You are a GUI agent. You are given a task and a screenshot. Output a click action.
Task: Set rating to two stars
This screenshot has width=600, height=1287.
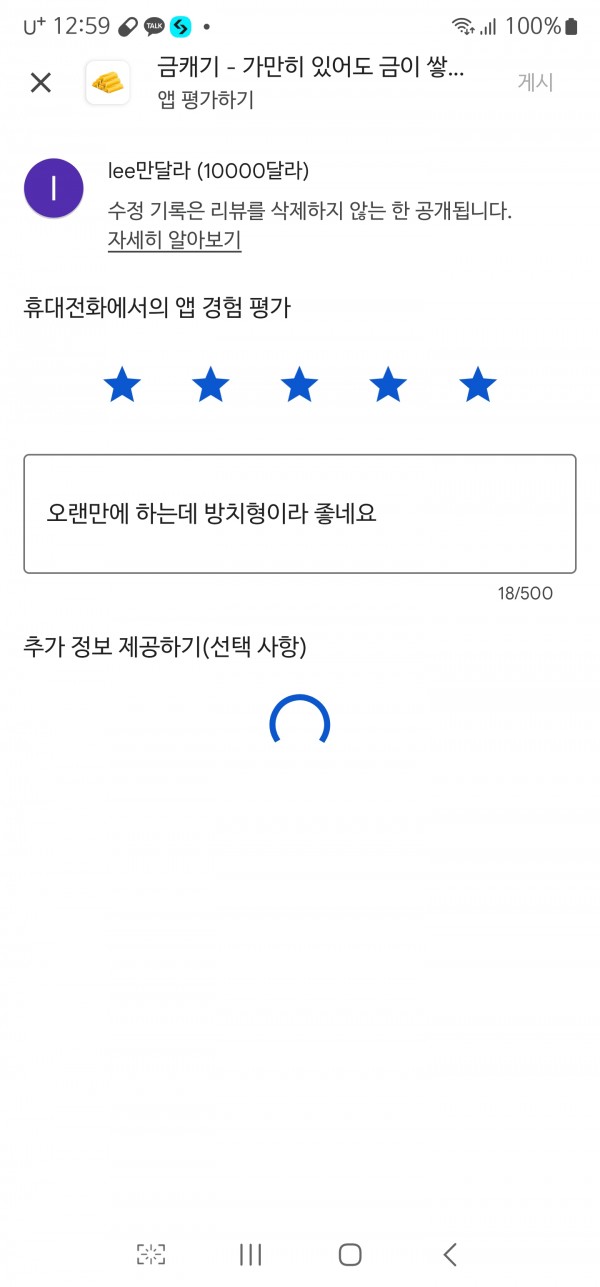(x=211, y=385)
